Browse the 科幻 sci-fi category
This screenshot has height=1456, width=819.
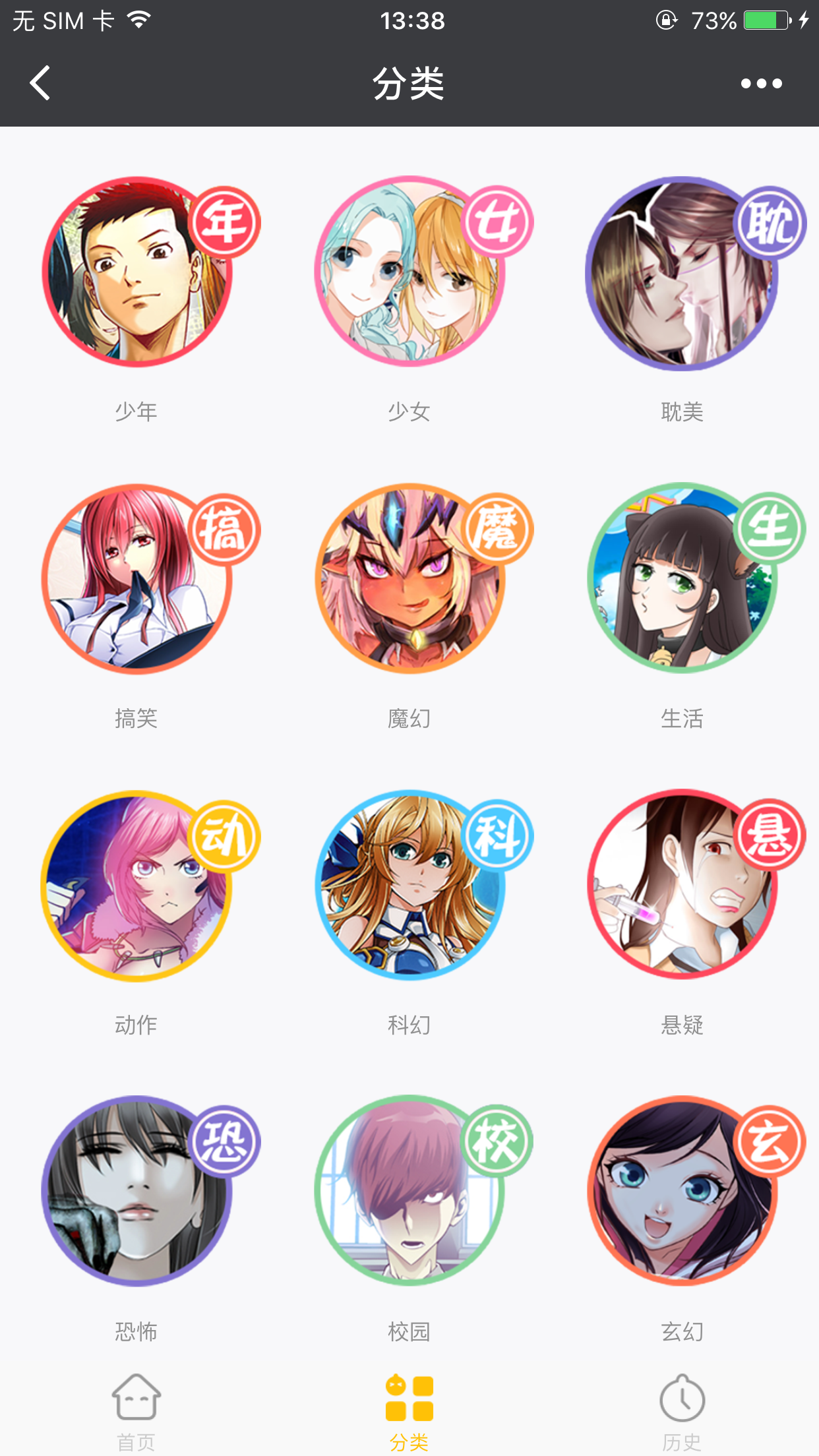[x=409, y=885]
